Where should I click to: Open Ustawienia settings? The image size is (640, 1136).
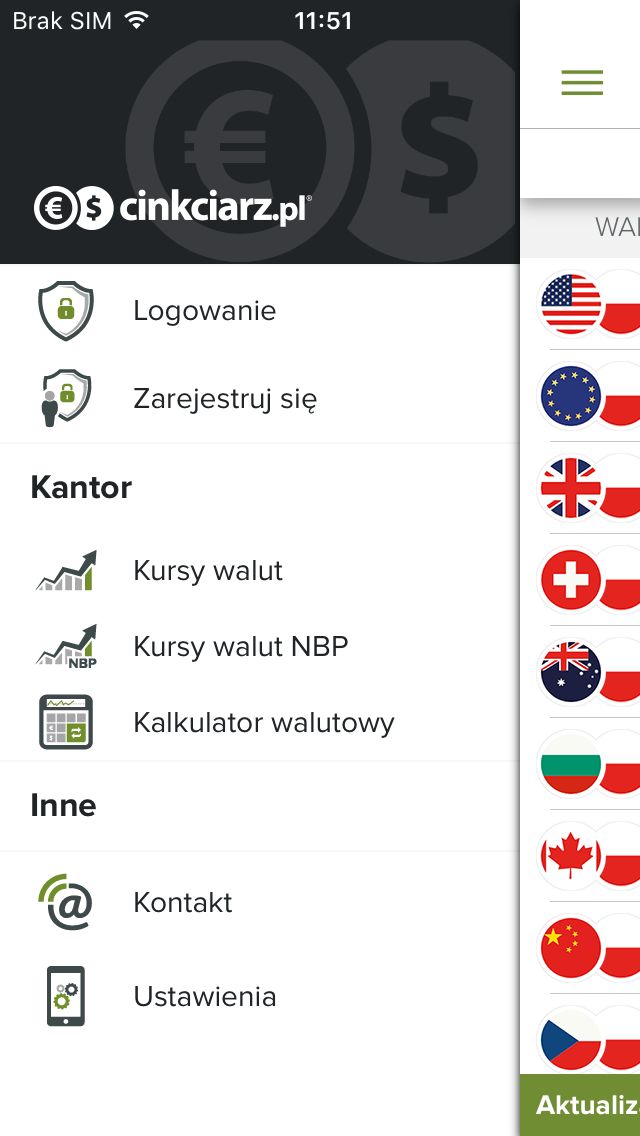[259, 996]
